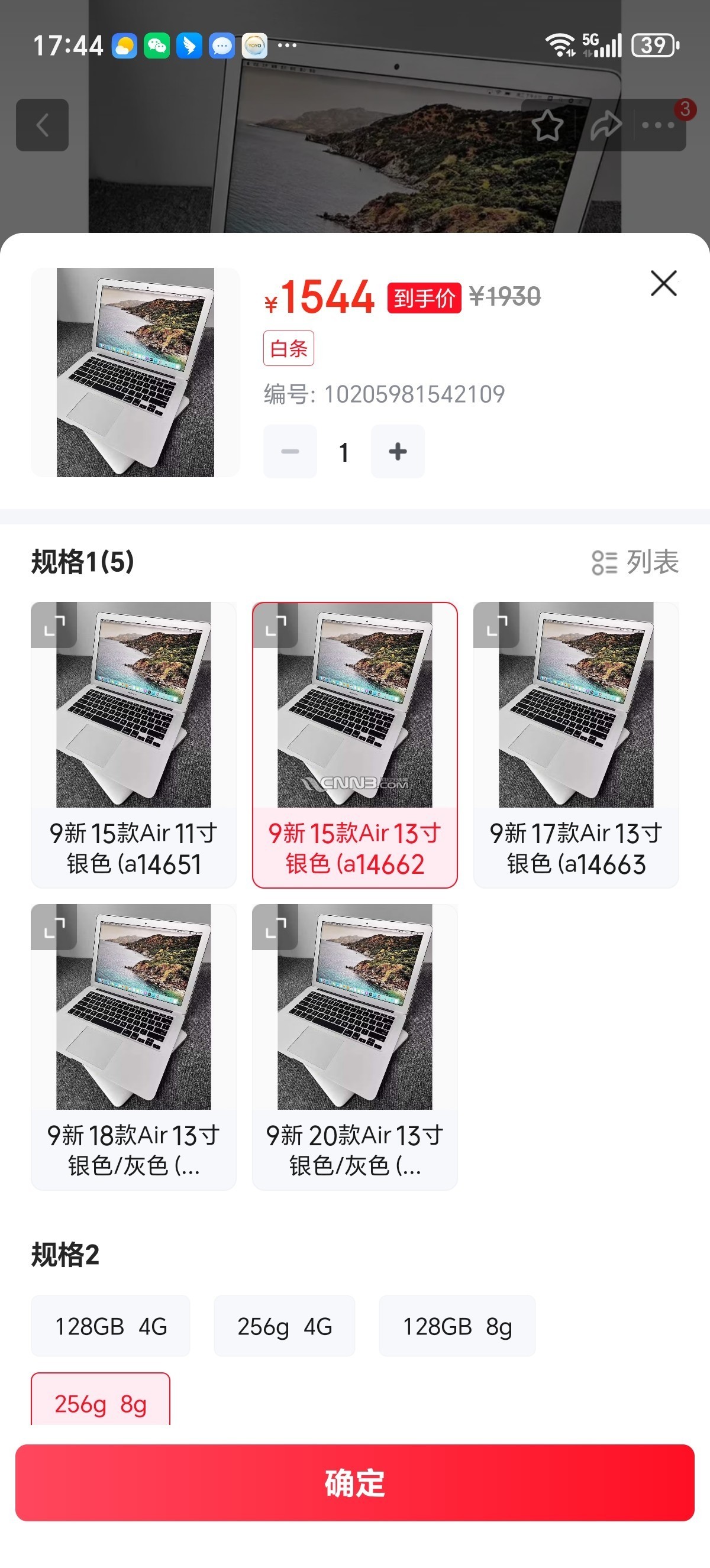Viewport: 710px width, 1568px height.
Task: Decrease quantity with the minus button
Action: 290,452
